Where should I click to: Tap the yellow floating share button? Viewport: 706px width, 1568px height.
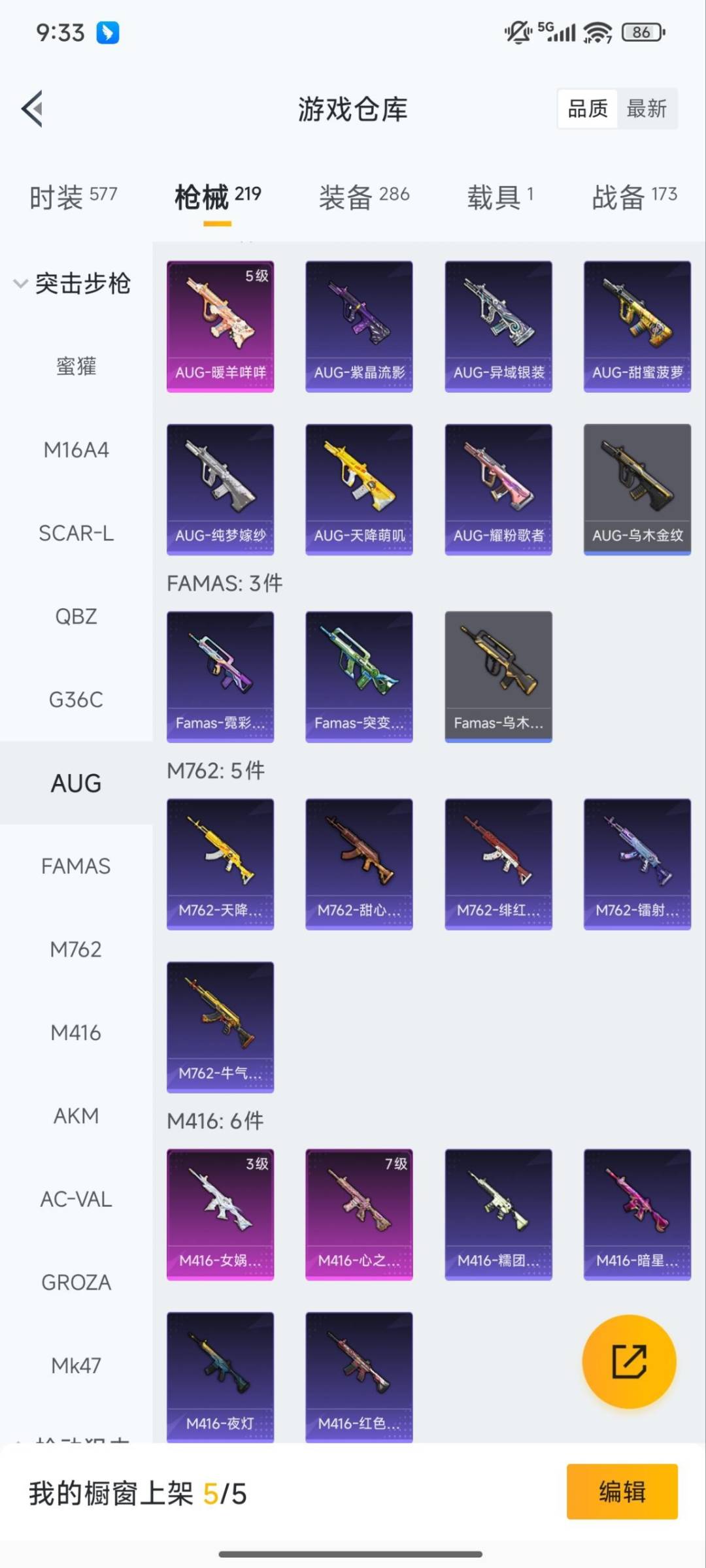[629, 1362]
